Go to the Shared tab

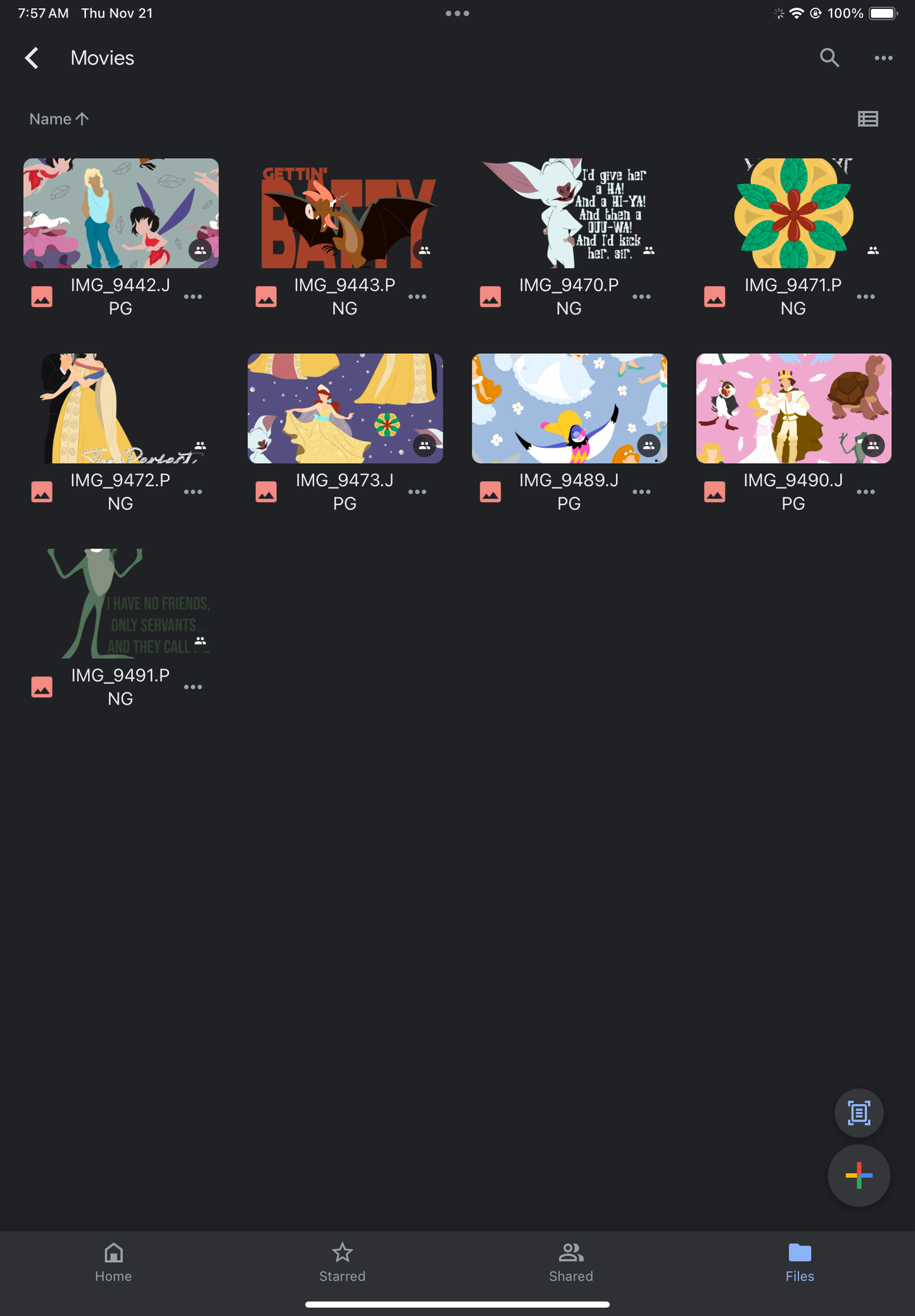point(571,1262)
